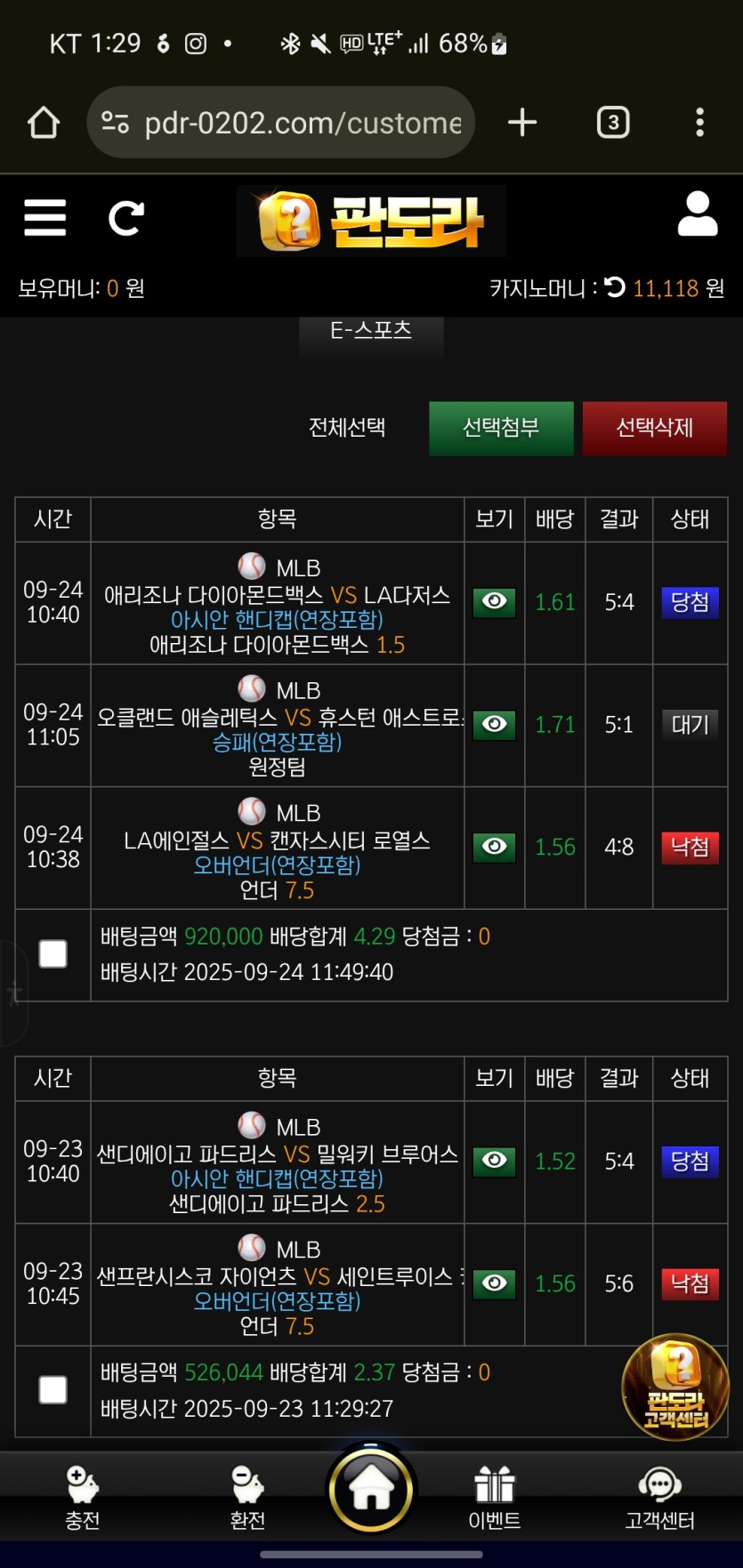The height and width of the screenshot is (1568, 743).
Task: Go to 환전 in the bottom bar
Action: point(247,1499)
